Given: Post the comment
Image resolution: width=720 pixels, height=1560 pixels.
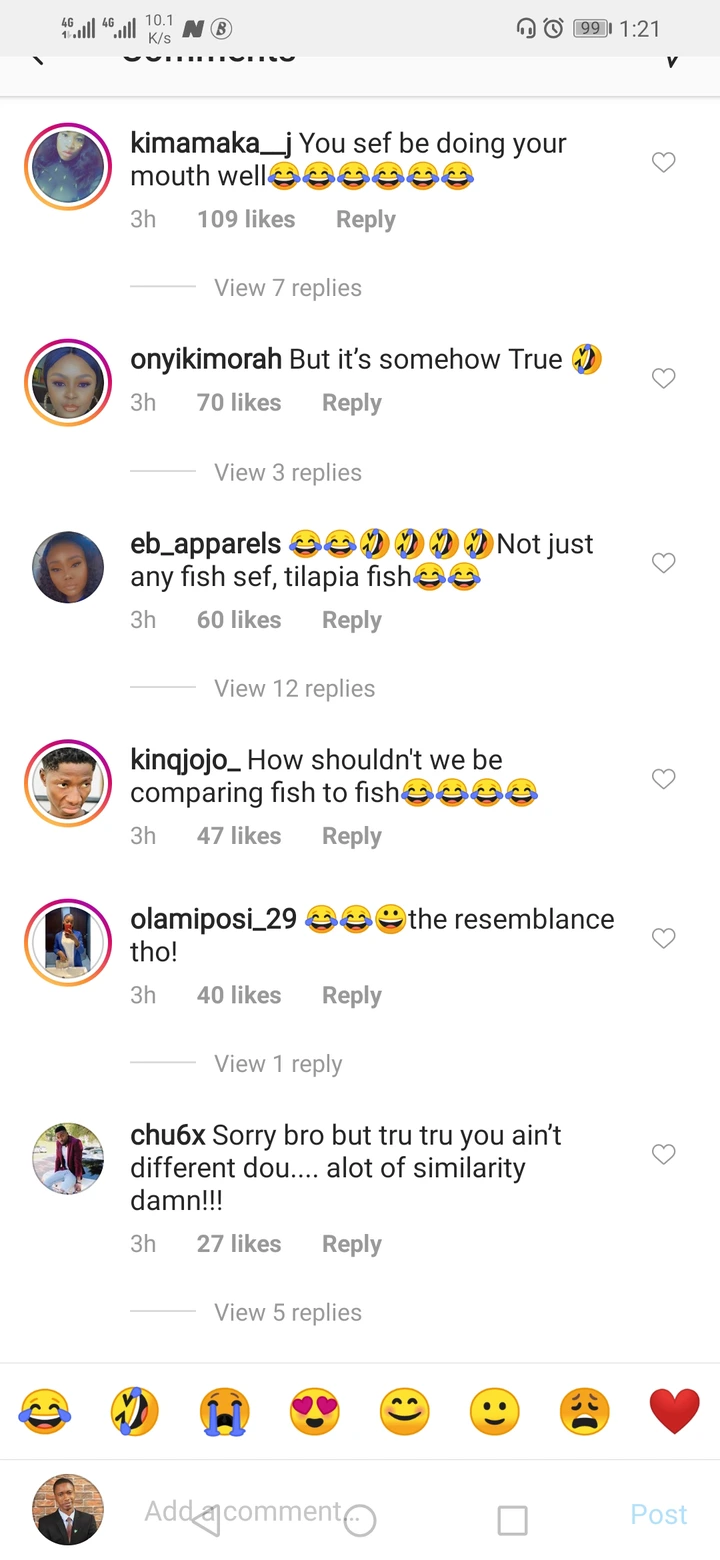Looking at the screenshot, I should tap(658, 1515).
